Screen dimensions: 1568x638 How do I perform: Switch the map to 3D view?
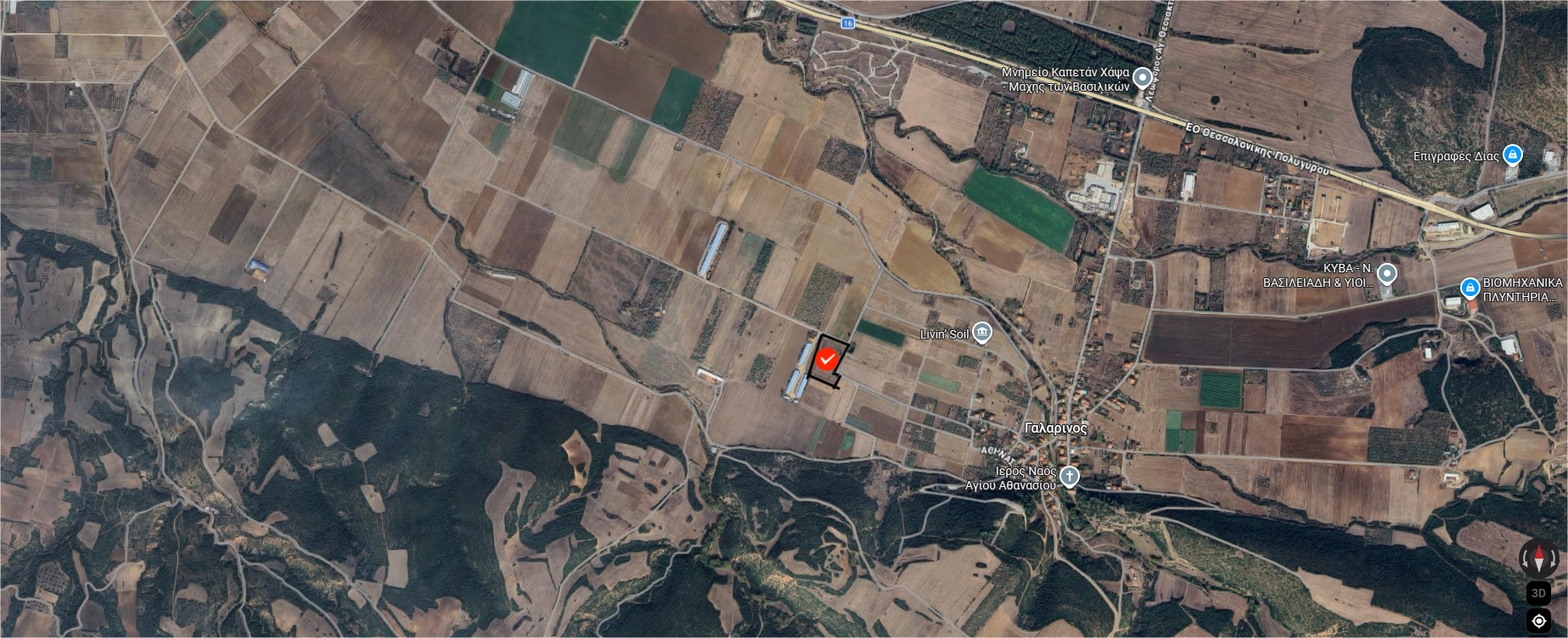click(1538, 593)
